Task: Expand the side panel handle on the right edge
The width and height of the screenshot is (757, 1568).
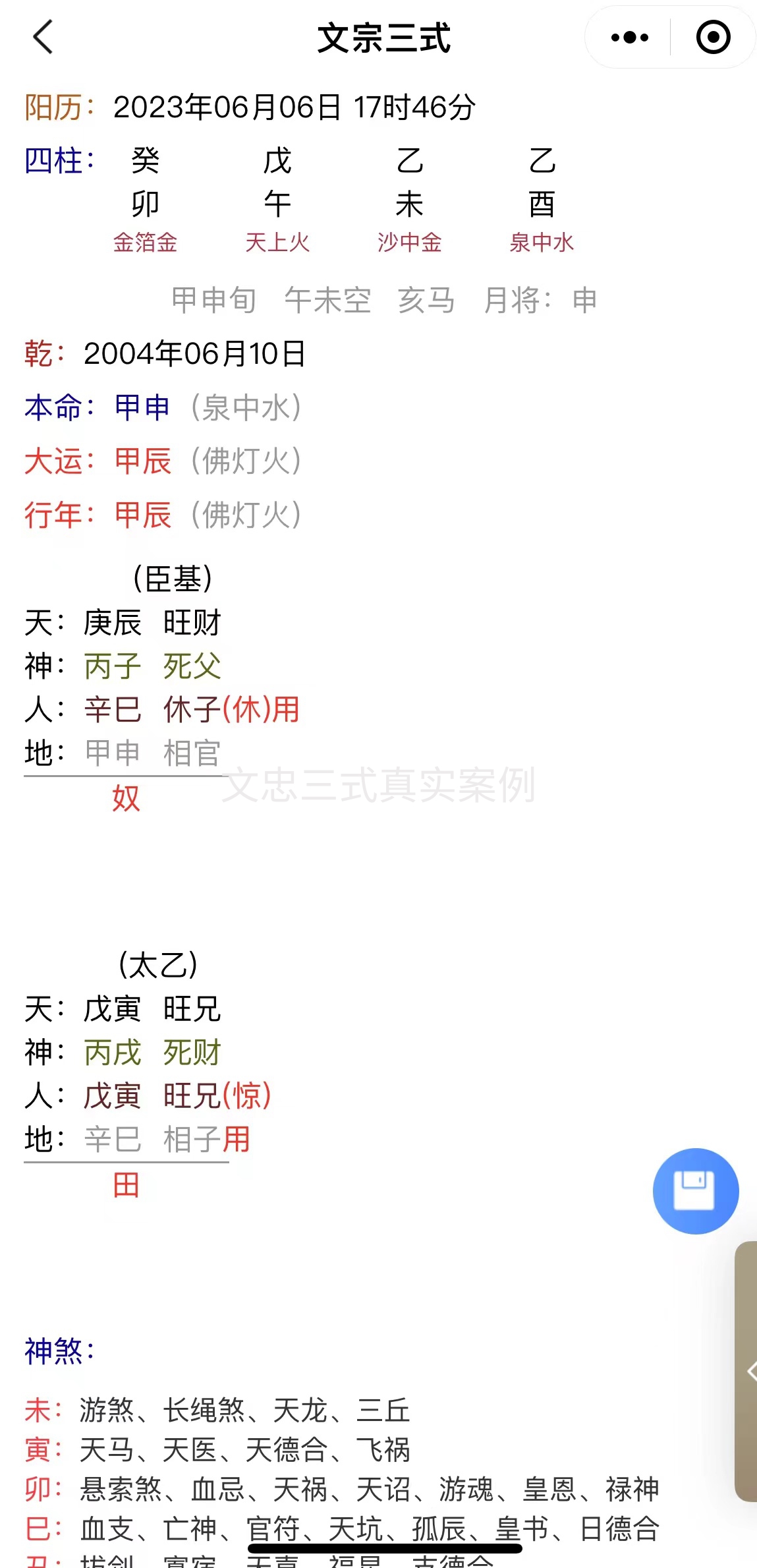Action: [748, 1371]
